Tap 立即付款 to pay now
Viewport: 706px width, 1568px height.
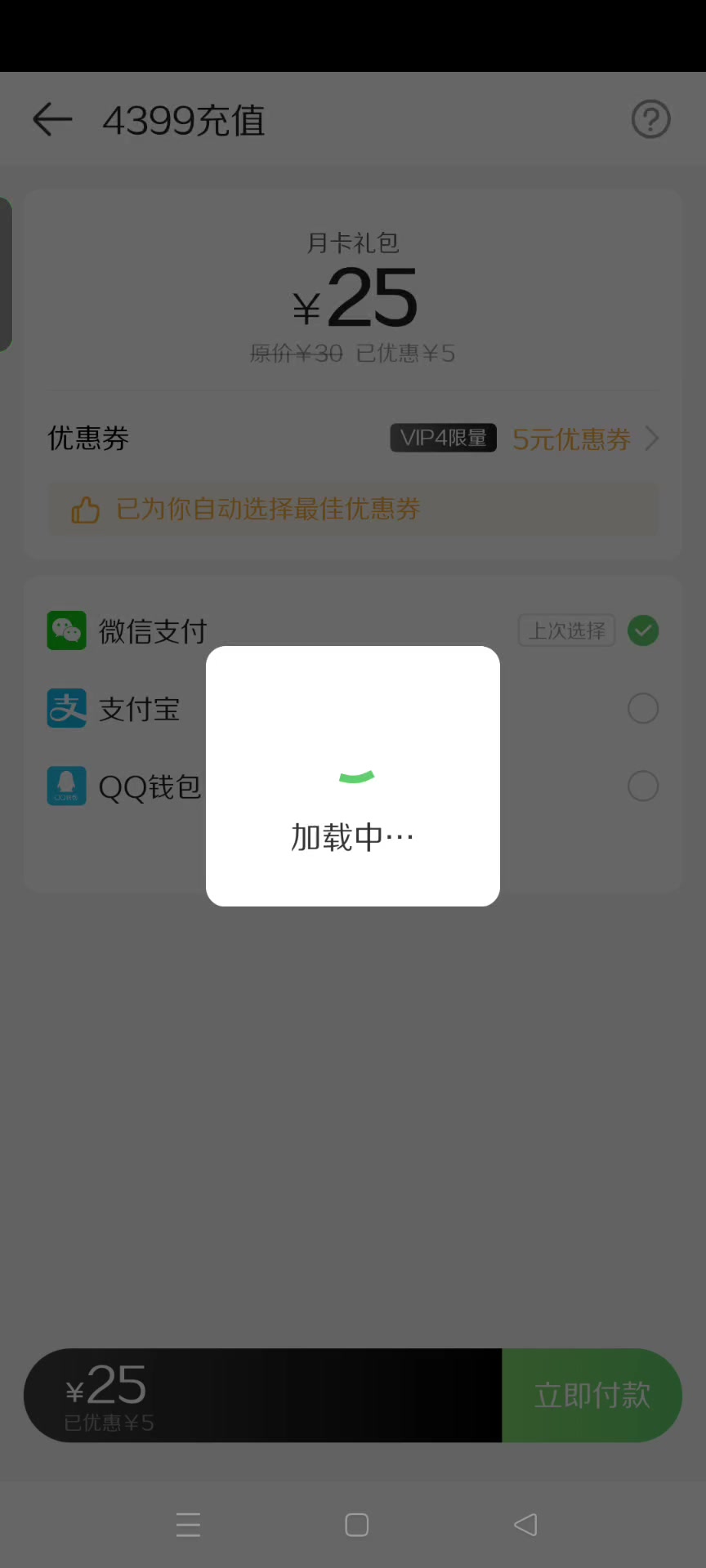592,1395
